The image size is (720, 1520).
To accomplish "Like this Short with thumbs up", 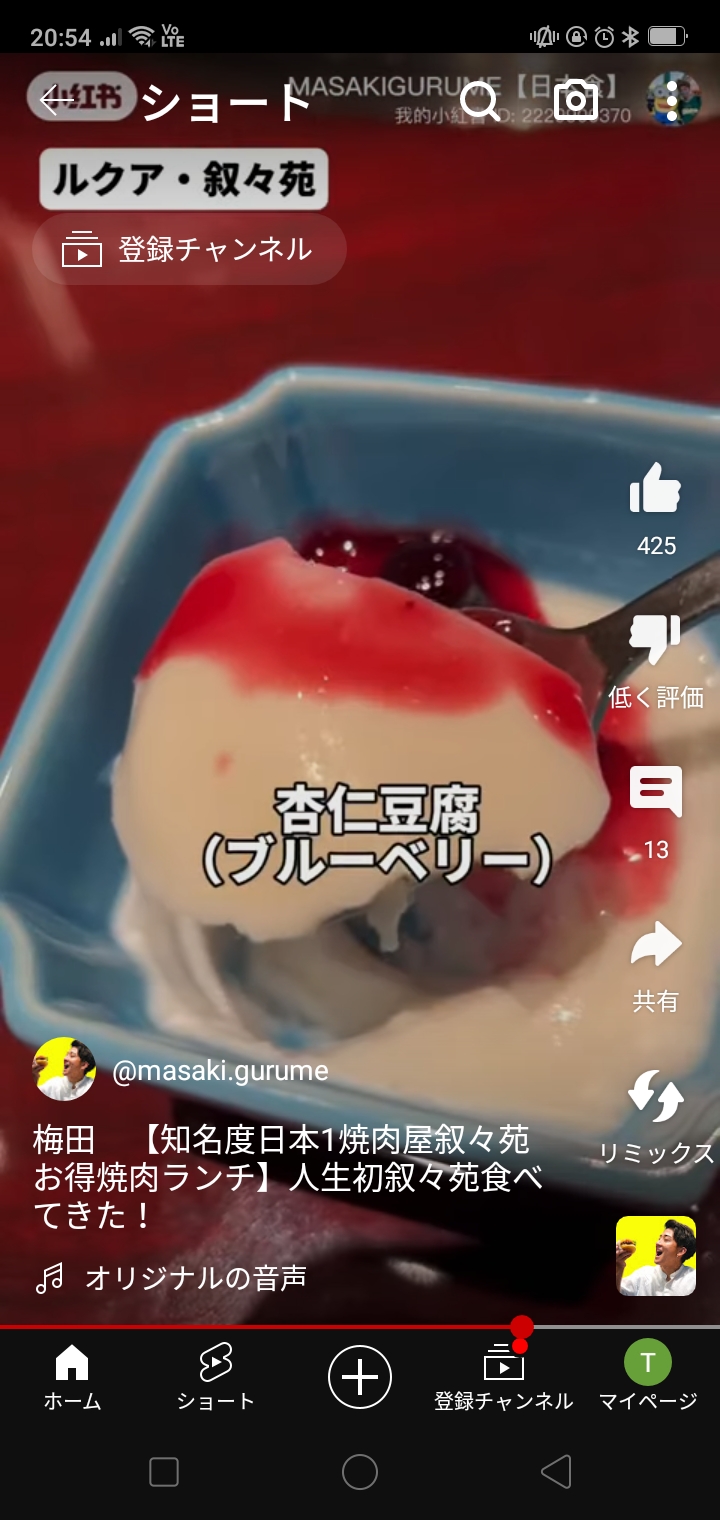I will click(656, 508).
